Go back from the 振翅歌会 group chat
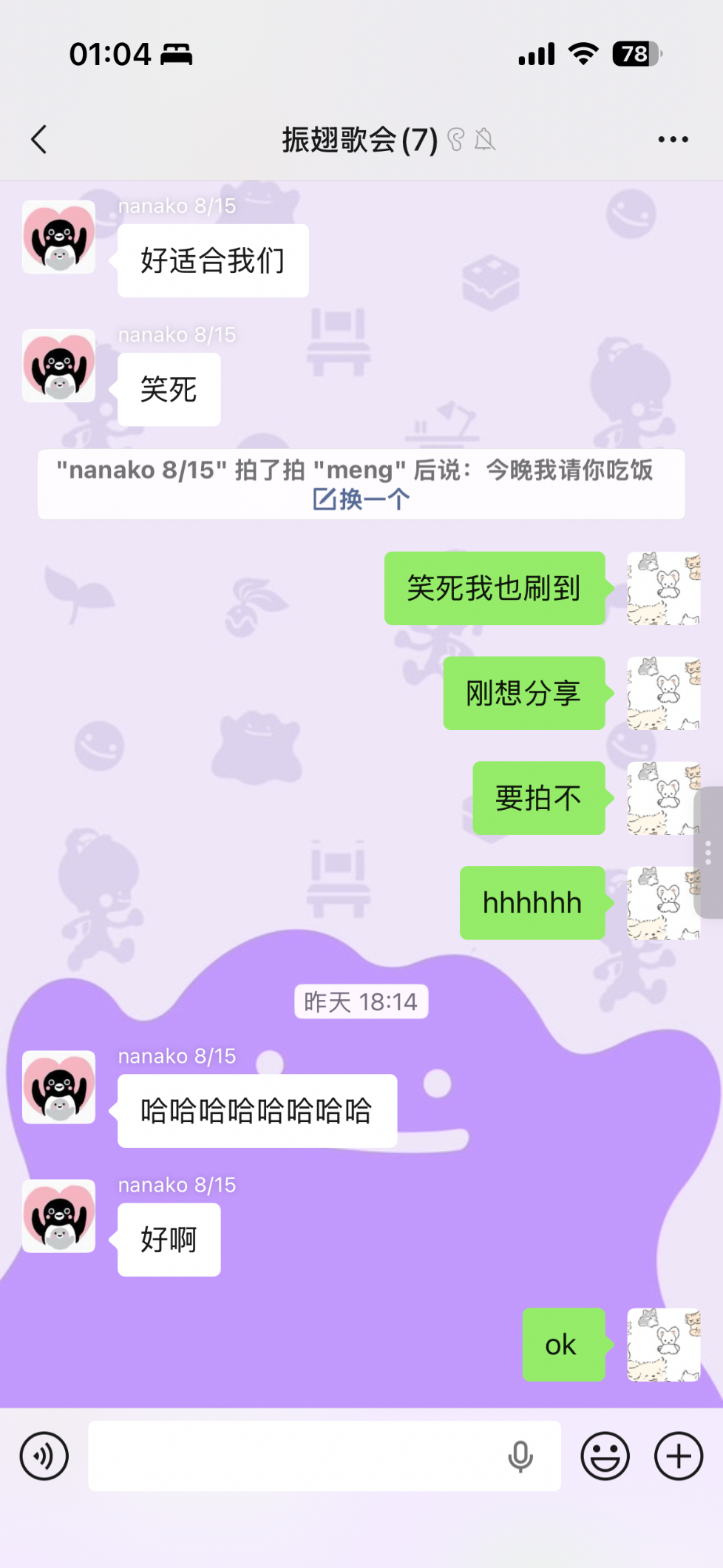This screenshot has height=1568, width=723. point(38,139)
